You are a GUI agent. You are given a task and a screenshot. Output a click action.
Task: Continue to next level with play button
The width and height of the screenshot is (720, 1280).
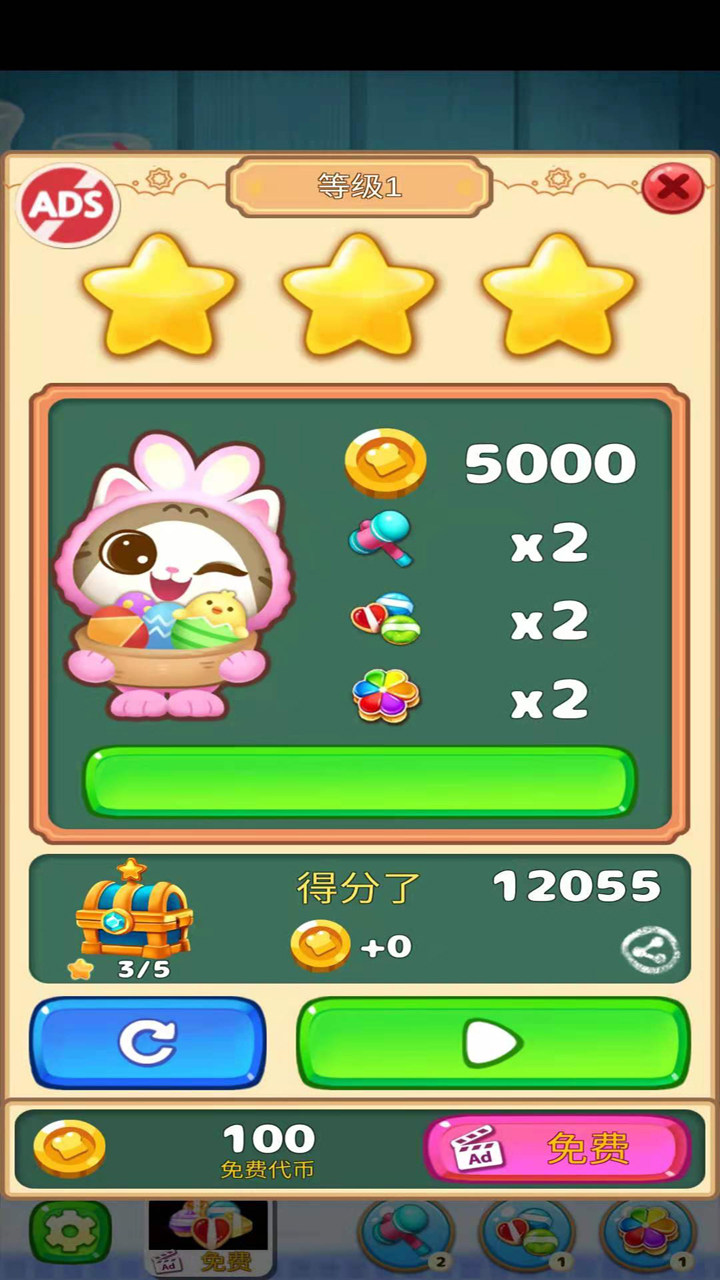(493, 1043)
